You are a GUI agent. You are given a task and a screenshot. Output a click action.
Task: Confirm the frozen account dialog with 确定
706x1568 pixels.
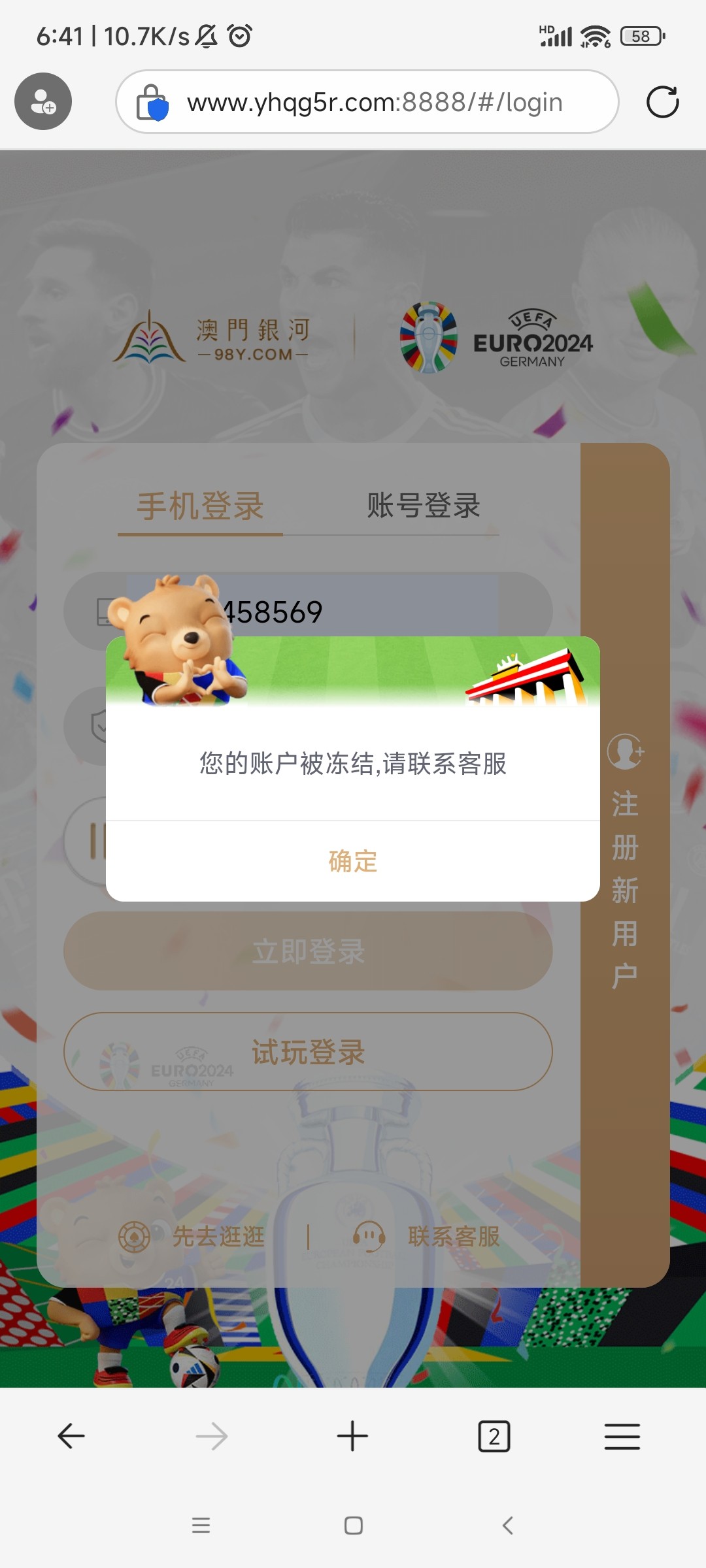coord(353,861)
